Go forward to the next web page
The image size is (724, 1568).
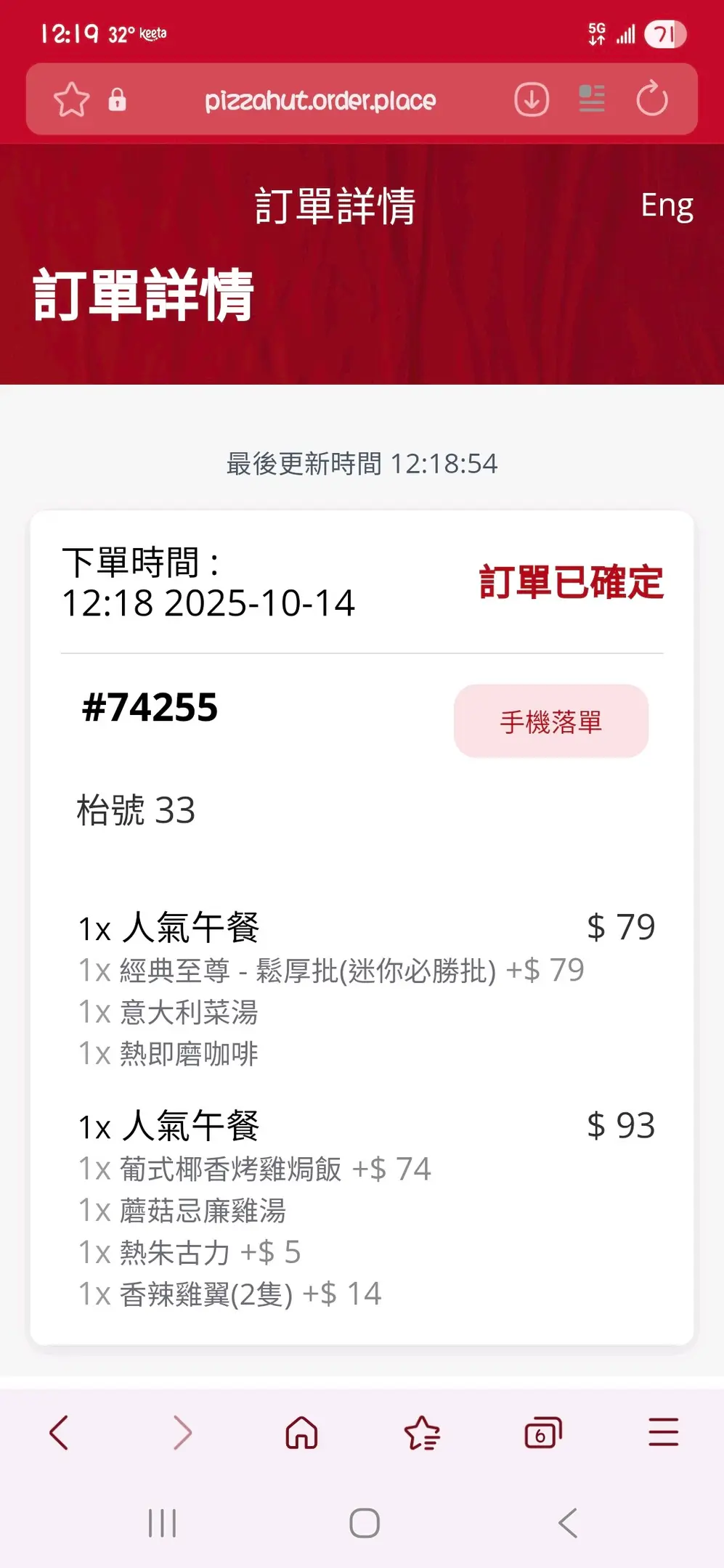(182, 1433)
